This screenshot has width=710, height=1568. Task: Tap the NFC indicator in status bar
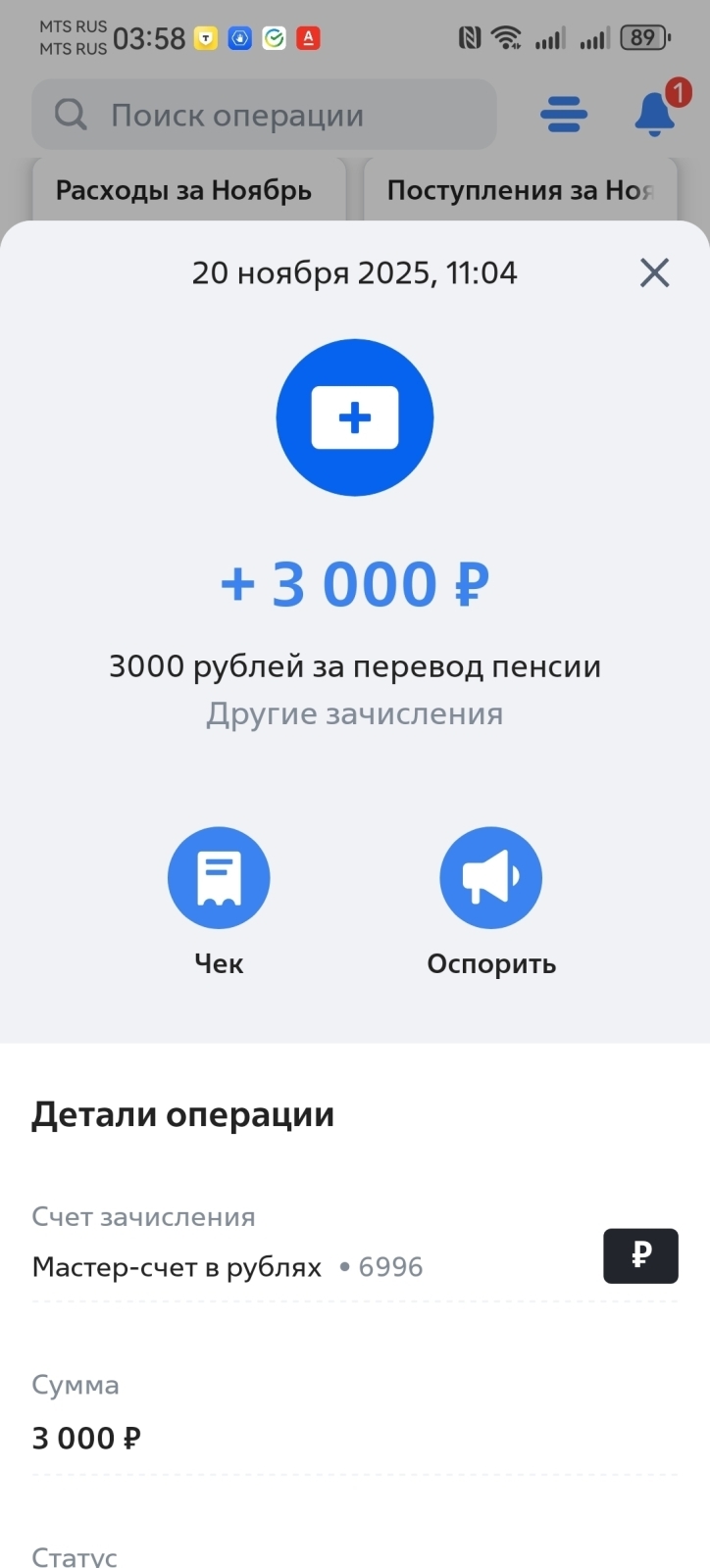click(x=470, y=37)
